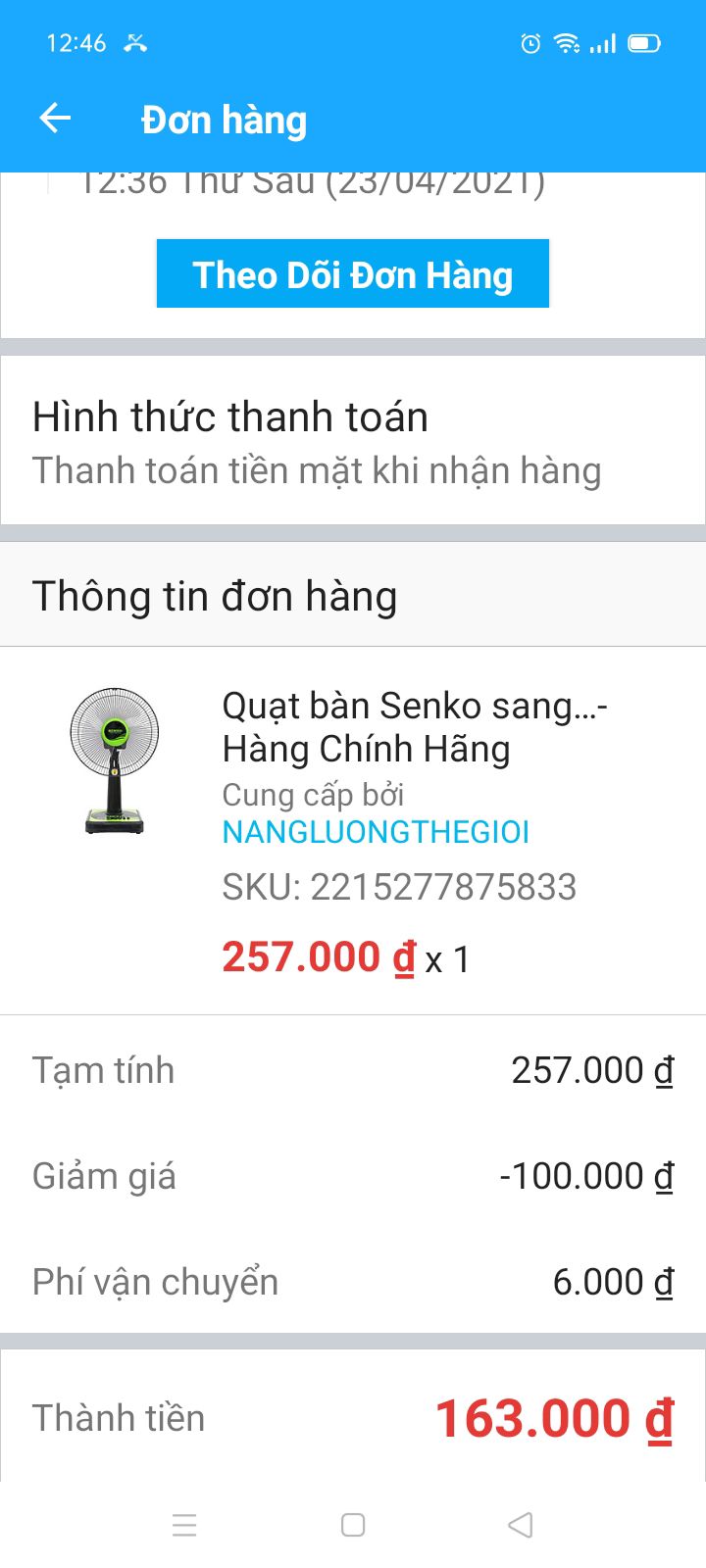Open the alarm clock status icon
The height and width of the screenshot is (1568, 706).
click(529, 43)
